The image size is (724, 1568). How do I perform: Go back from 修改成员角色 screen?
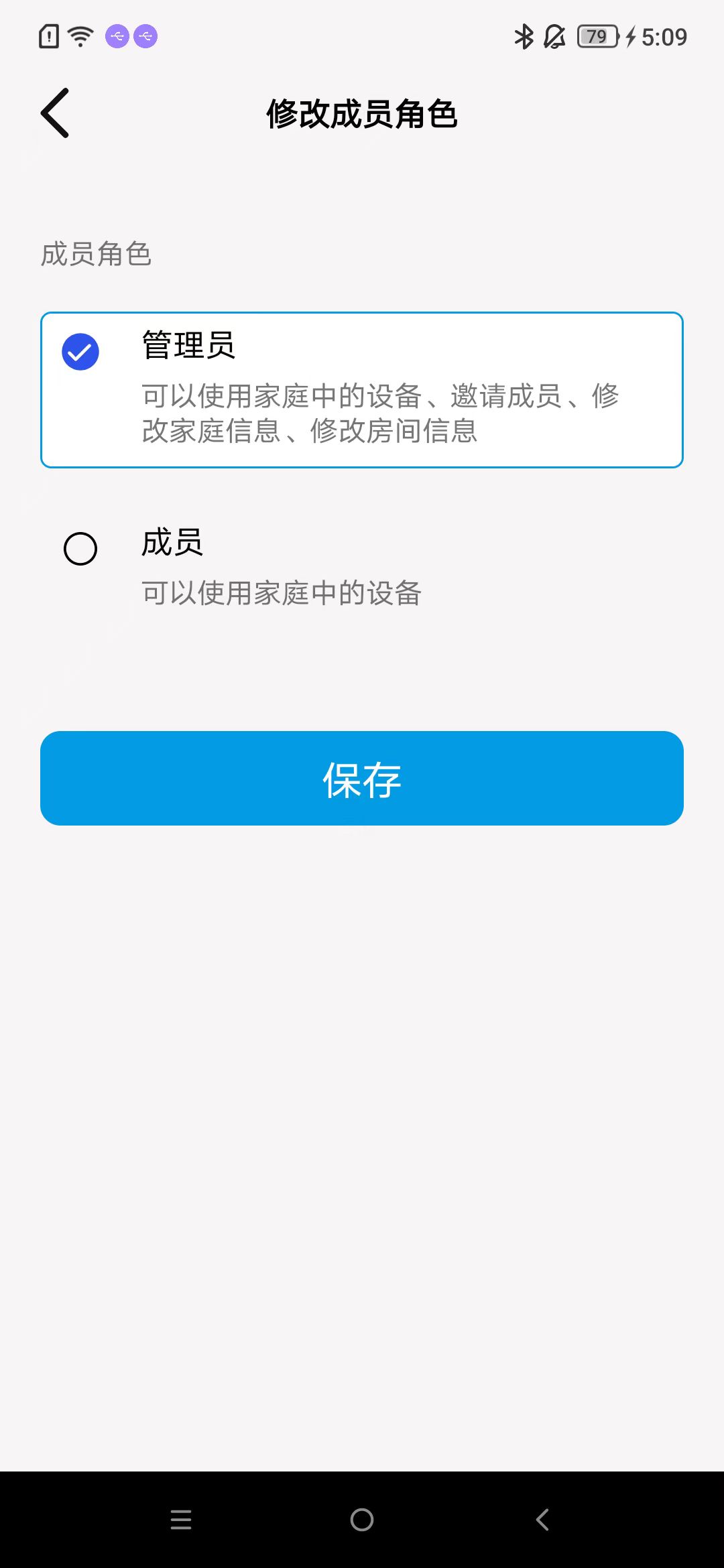(x=55, y=113)
